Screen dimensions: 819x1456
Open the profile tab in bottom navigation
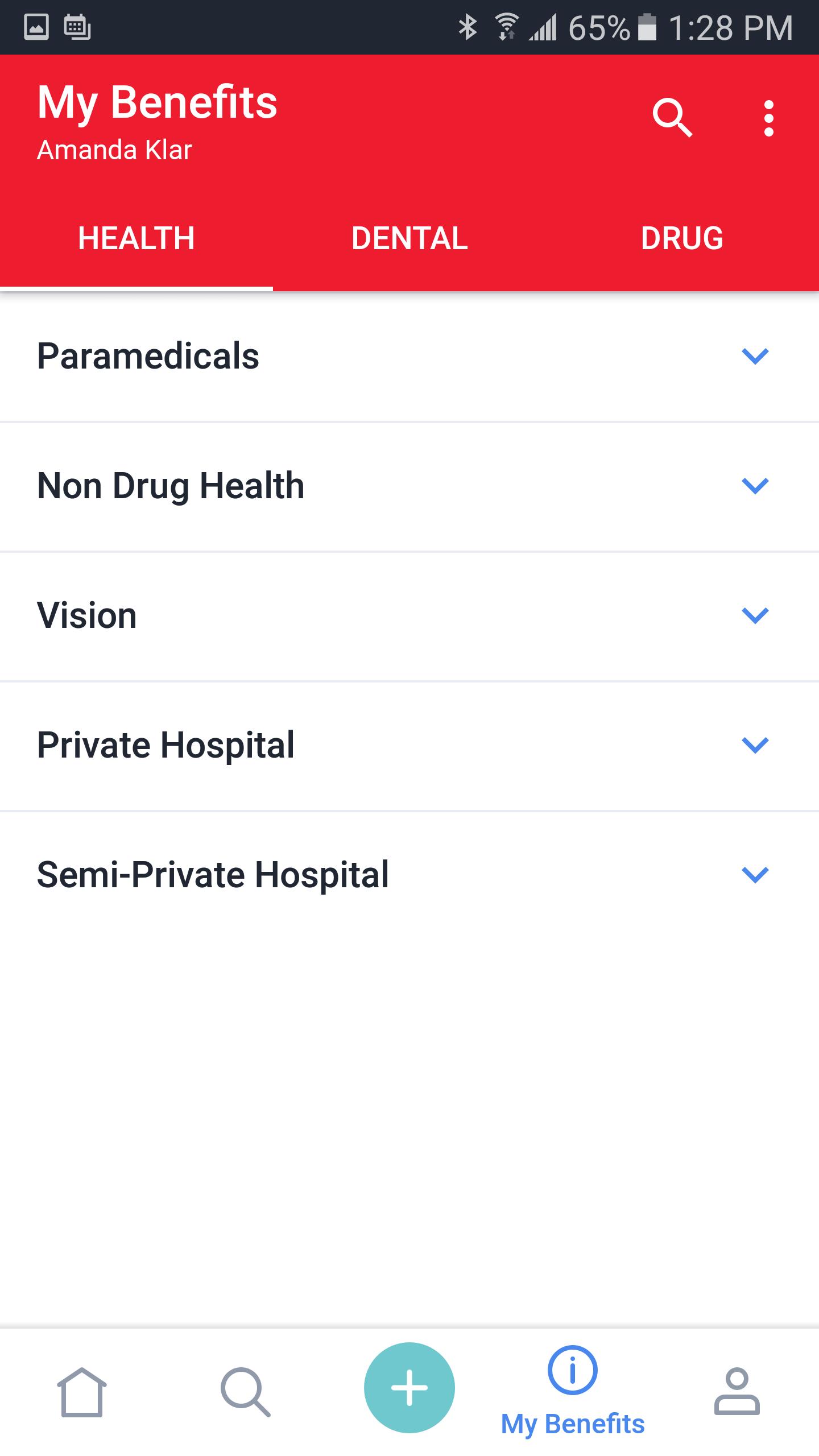click(737, 1392)
